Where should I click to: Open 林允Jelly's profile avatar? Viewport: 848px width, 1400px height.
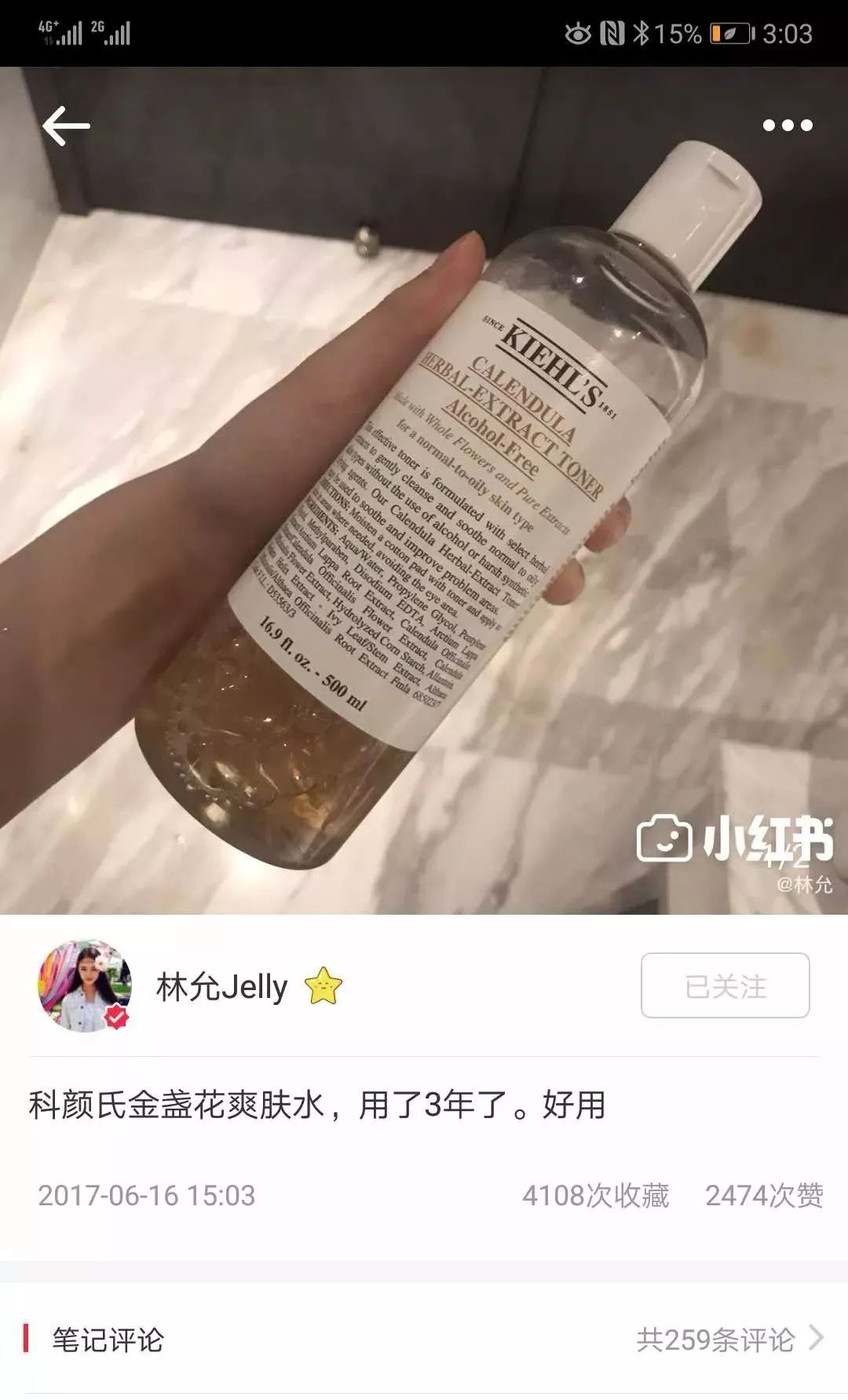click(85, 985)
